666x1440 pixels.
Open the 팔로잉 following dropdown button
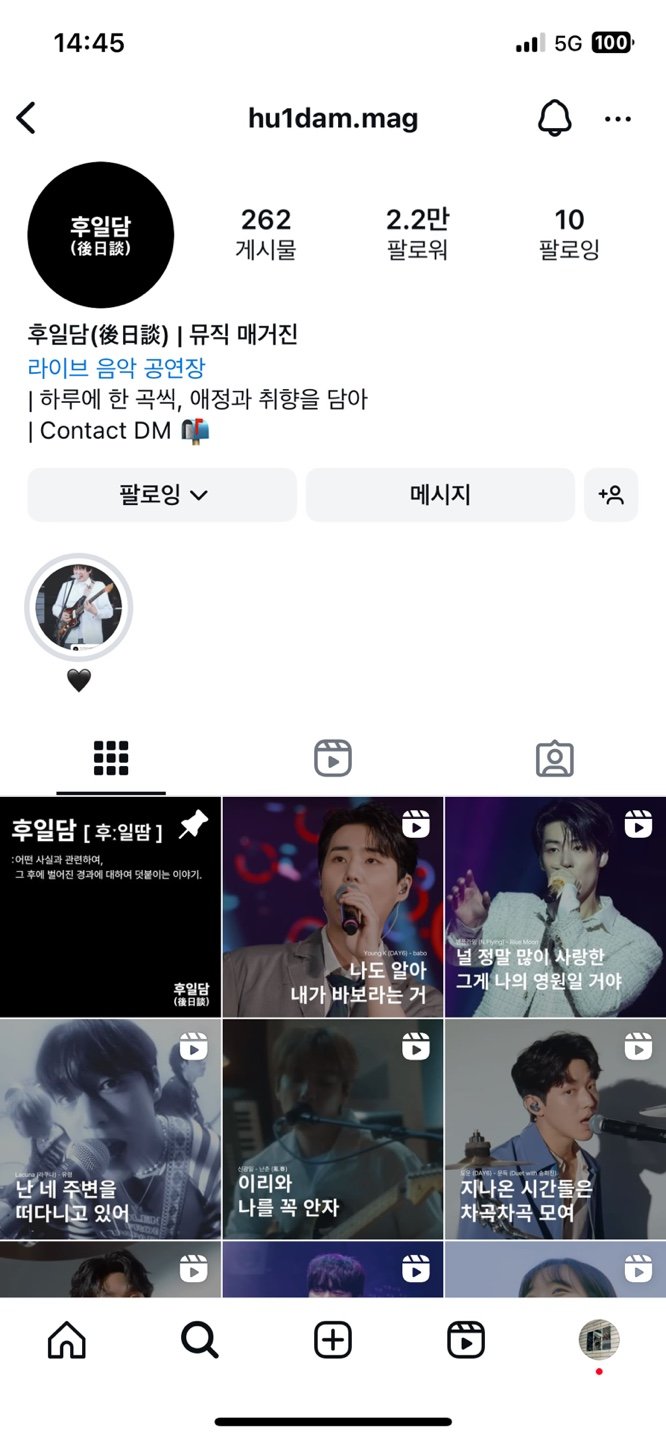click(x=162, y=495)
